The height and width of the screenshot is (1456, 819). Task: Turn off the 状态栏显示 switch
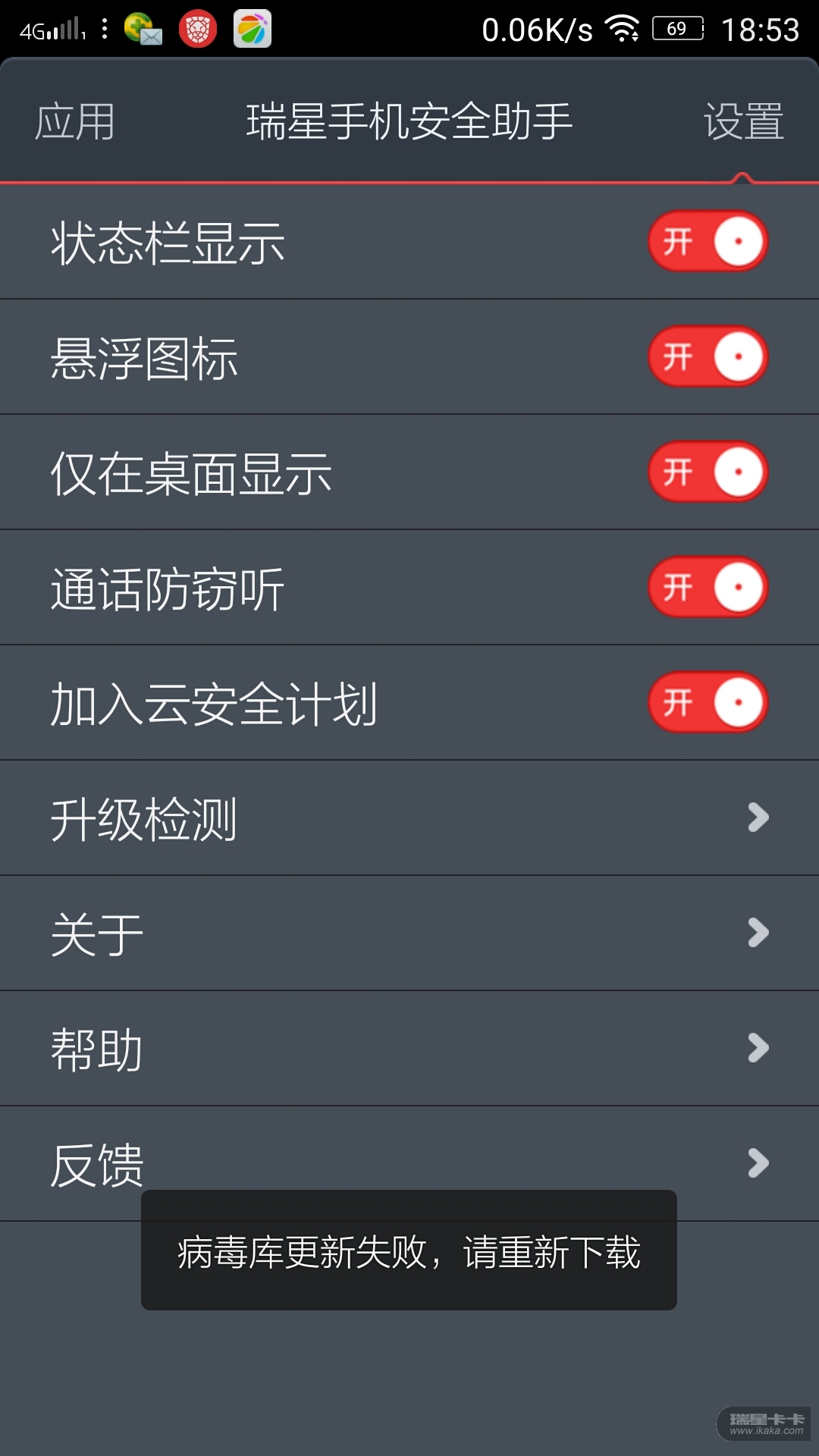pos(708,242)
